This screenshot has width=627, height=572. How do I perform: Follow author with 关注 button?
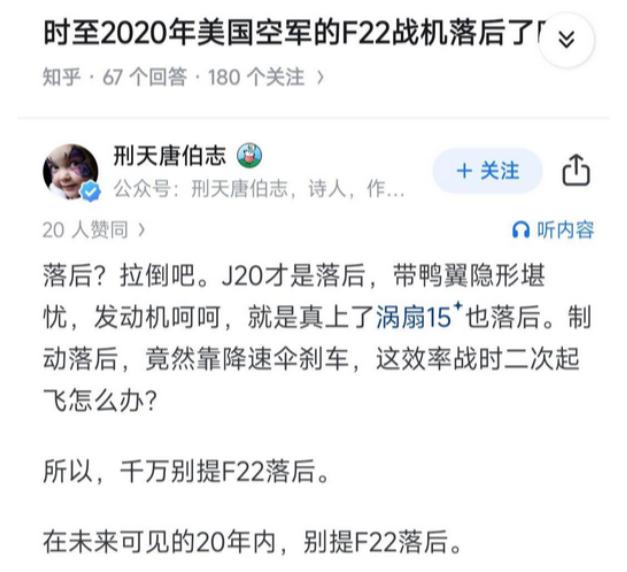[x=487, y=171]
